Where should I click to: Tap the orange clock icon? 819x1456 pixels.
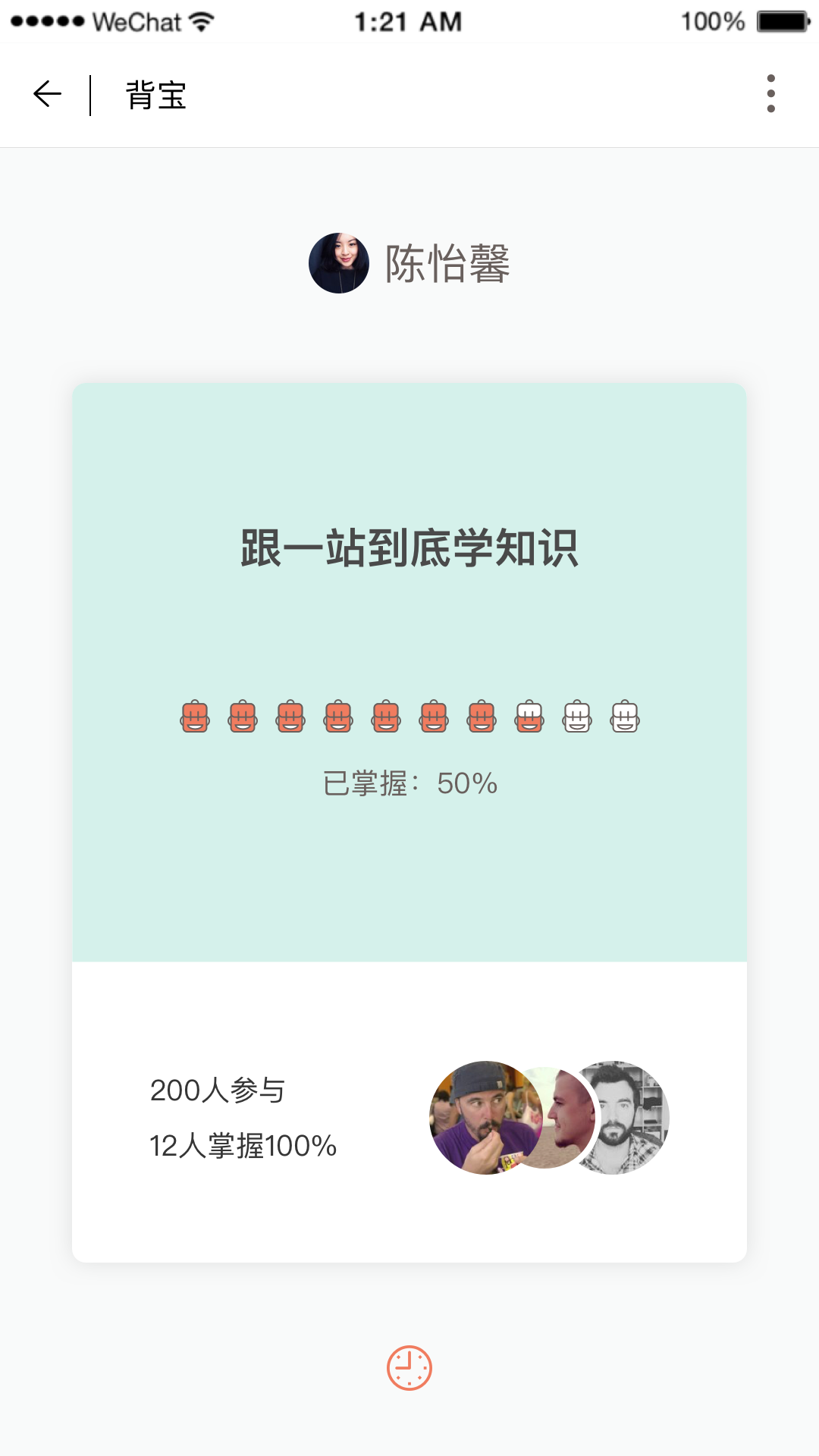pyautogui.click(x=409, y=1367)
